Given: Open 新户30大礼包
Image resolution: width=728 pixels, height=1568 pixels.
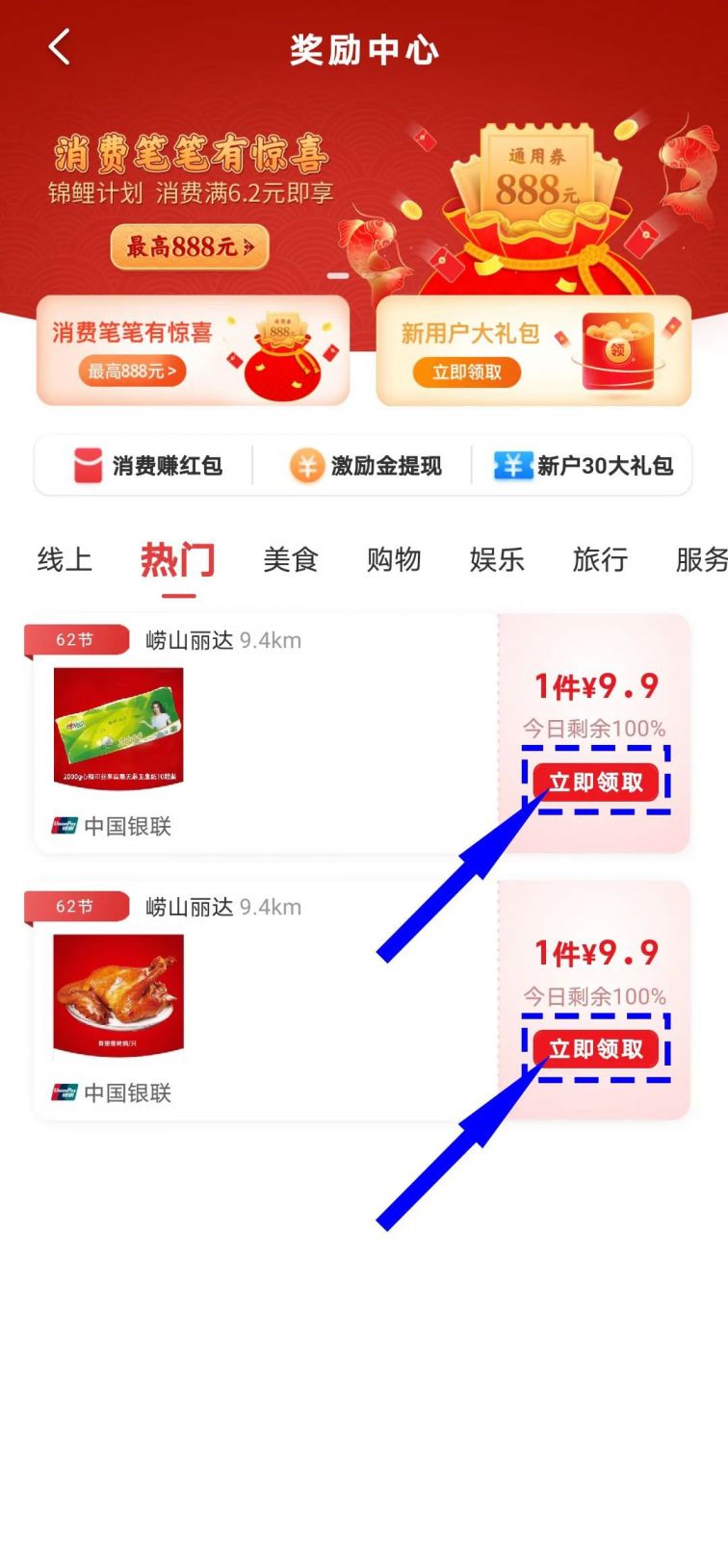Looking at the screenshot, I should point(584,466).
